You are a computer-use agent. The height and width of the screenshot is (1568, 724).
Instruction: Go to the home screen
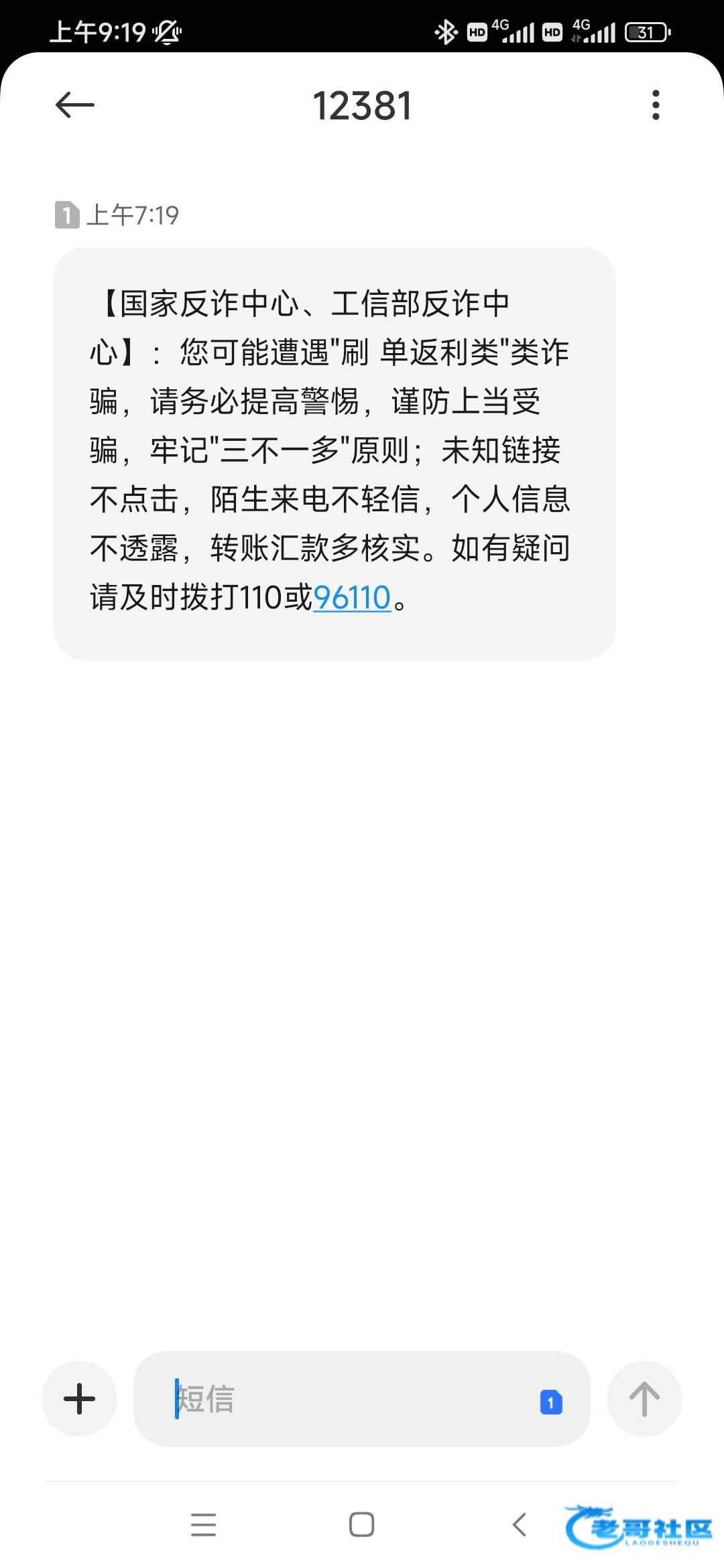coord(361,1524)
